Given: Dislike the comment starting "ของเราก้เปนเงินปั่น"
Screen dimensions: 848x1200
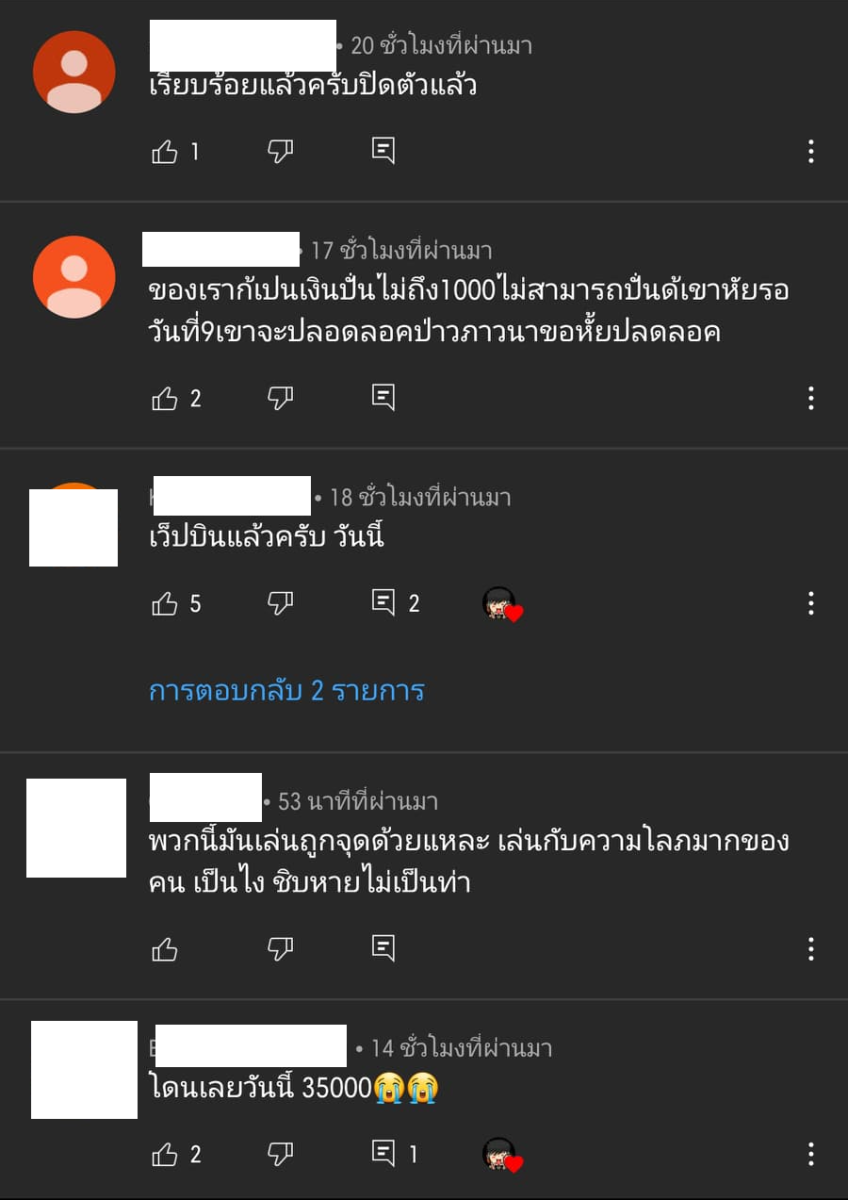Looking at the screenshot, I should point(280,399).
